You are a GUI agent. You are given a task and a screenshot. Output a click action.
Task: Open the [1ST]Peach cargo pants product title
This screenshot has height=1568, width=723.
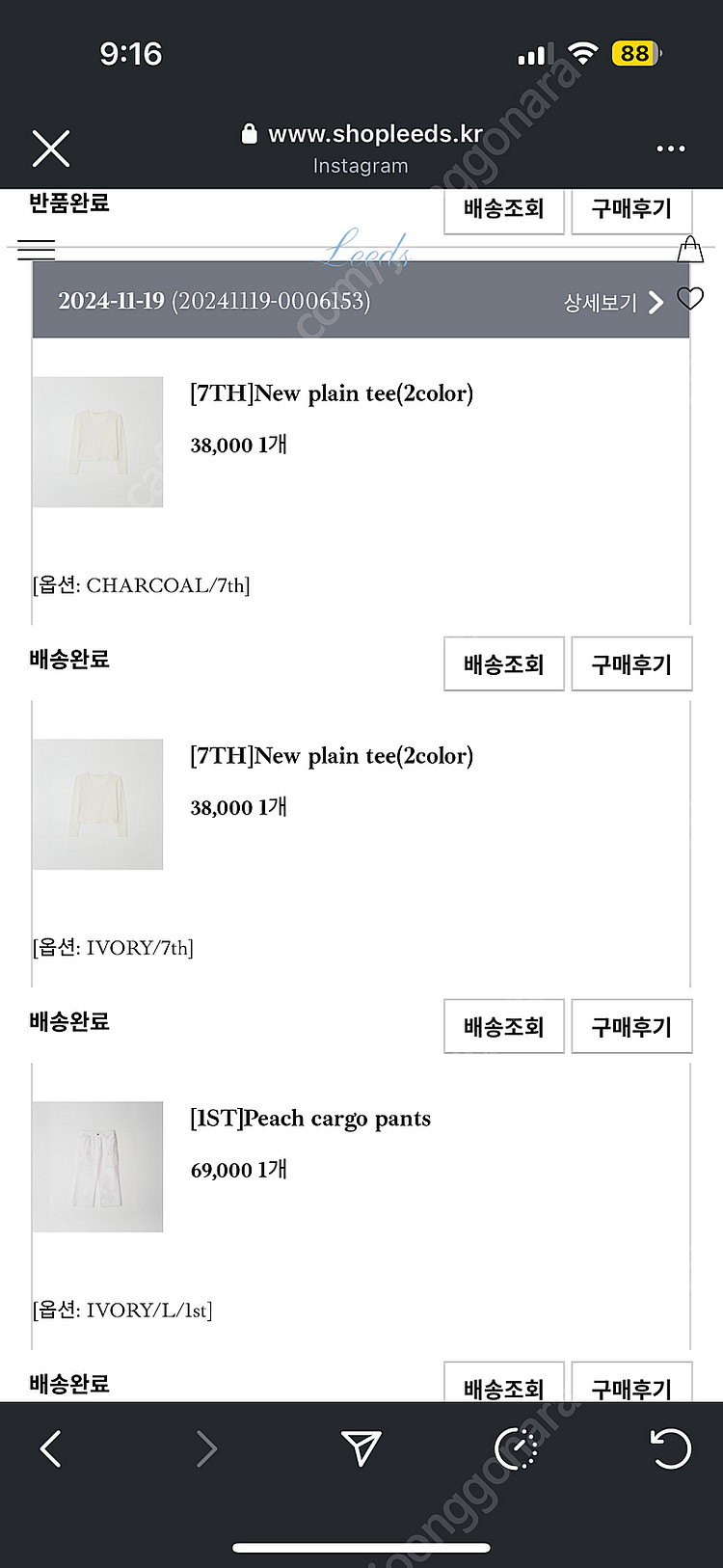click(309, 1119)
